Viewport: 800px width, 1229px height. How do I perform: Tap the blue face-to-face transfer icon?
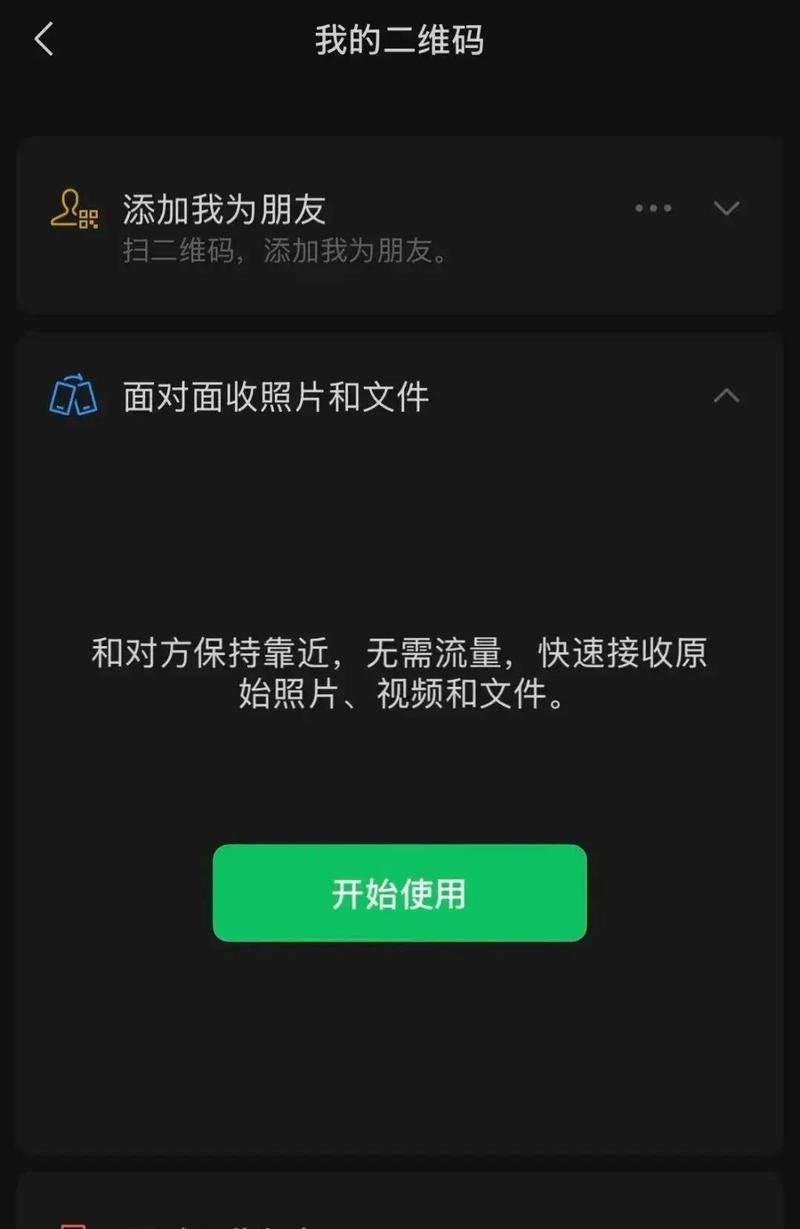tap(70, 396)
